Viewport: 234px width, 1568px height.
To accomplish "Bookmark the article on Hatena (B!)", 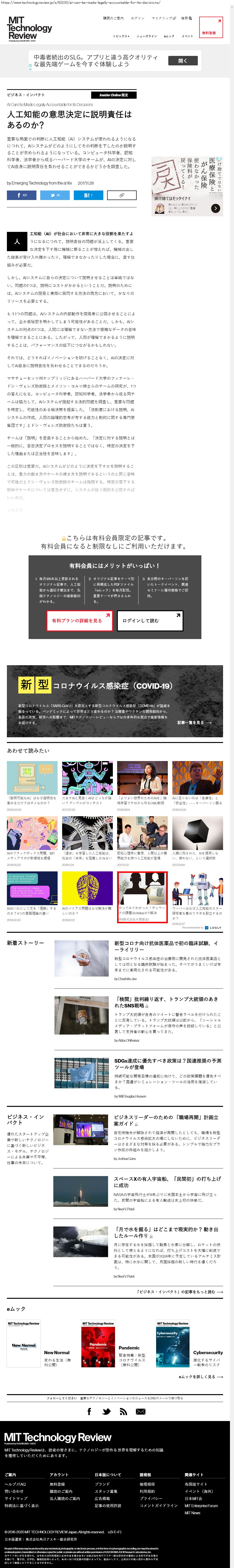I will click(x=88, y=195).
